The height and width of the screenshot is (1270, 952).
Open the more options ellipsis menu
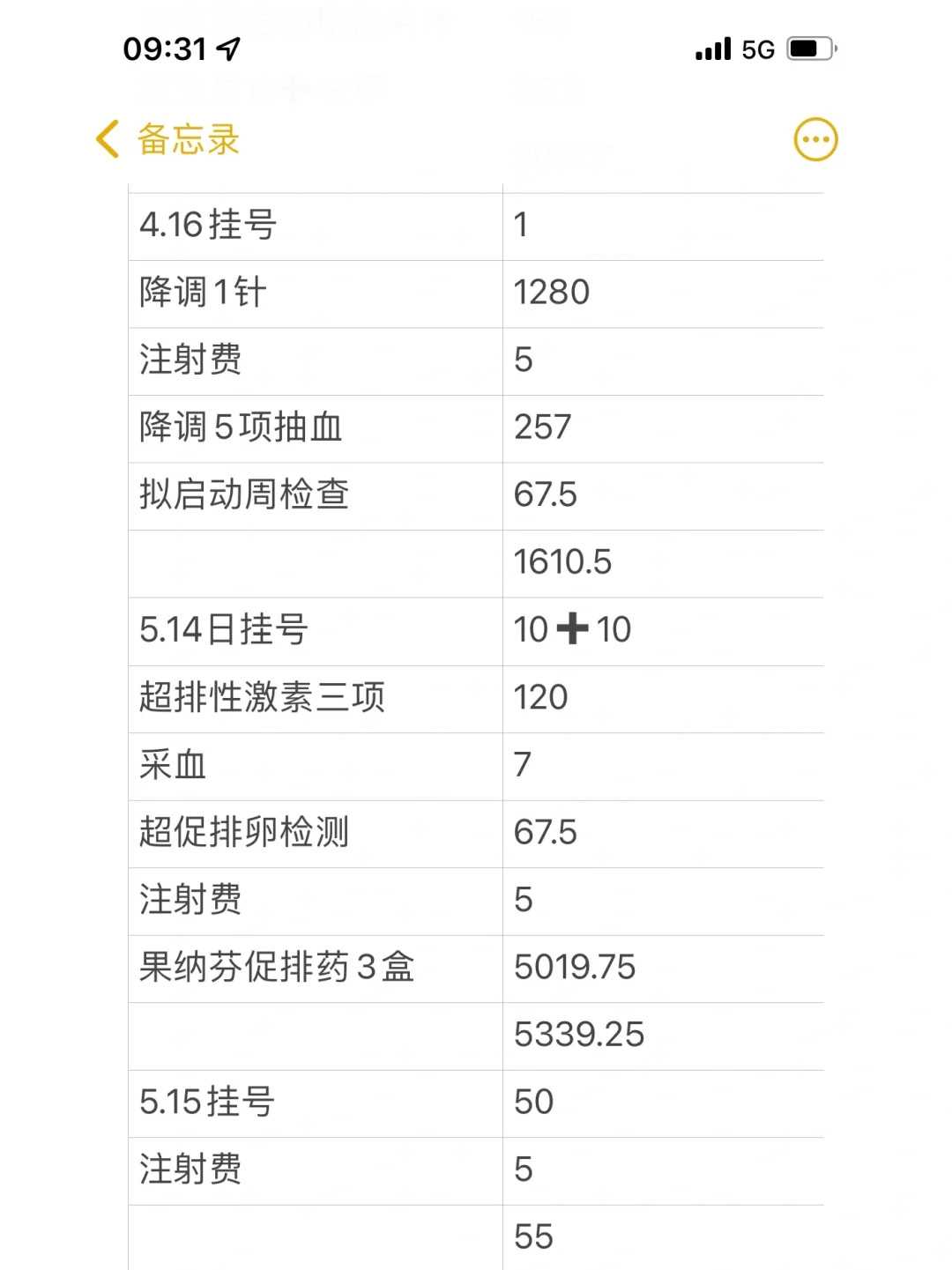(x=814, y=138)
